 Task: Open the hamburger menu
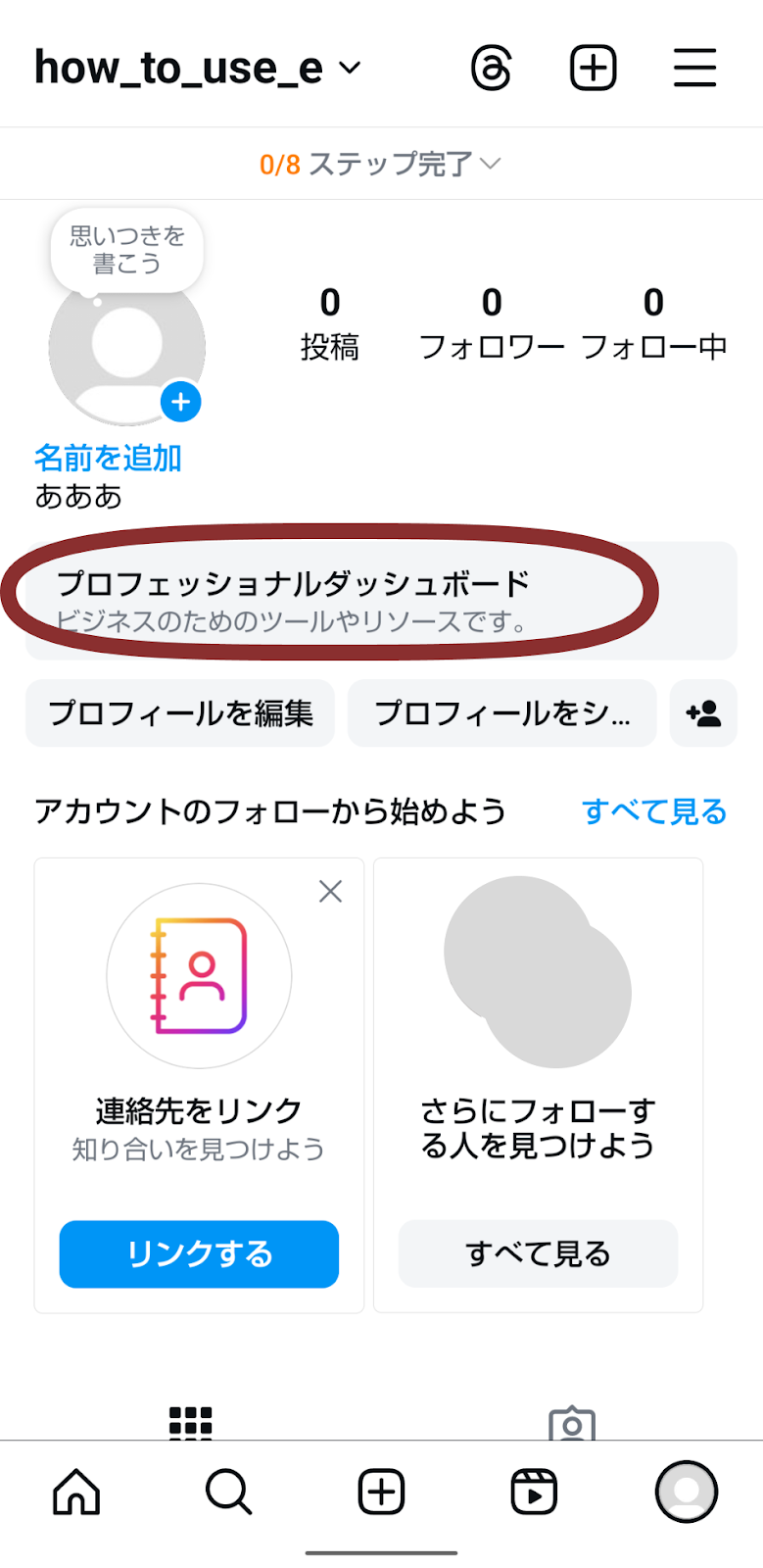(x=694, y=69)
